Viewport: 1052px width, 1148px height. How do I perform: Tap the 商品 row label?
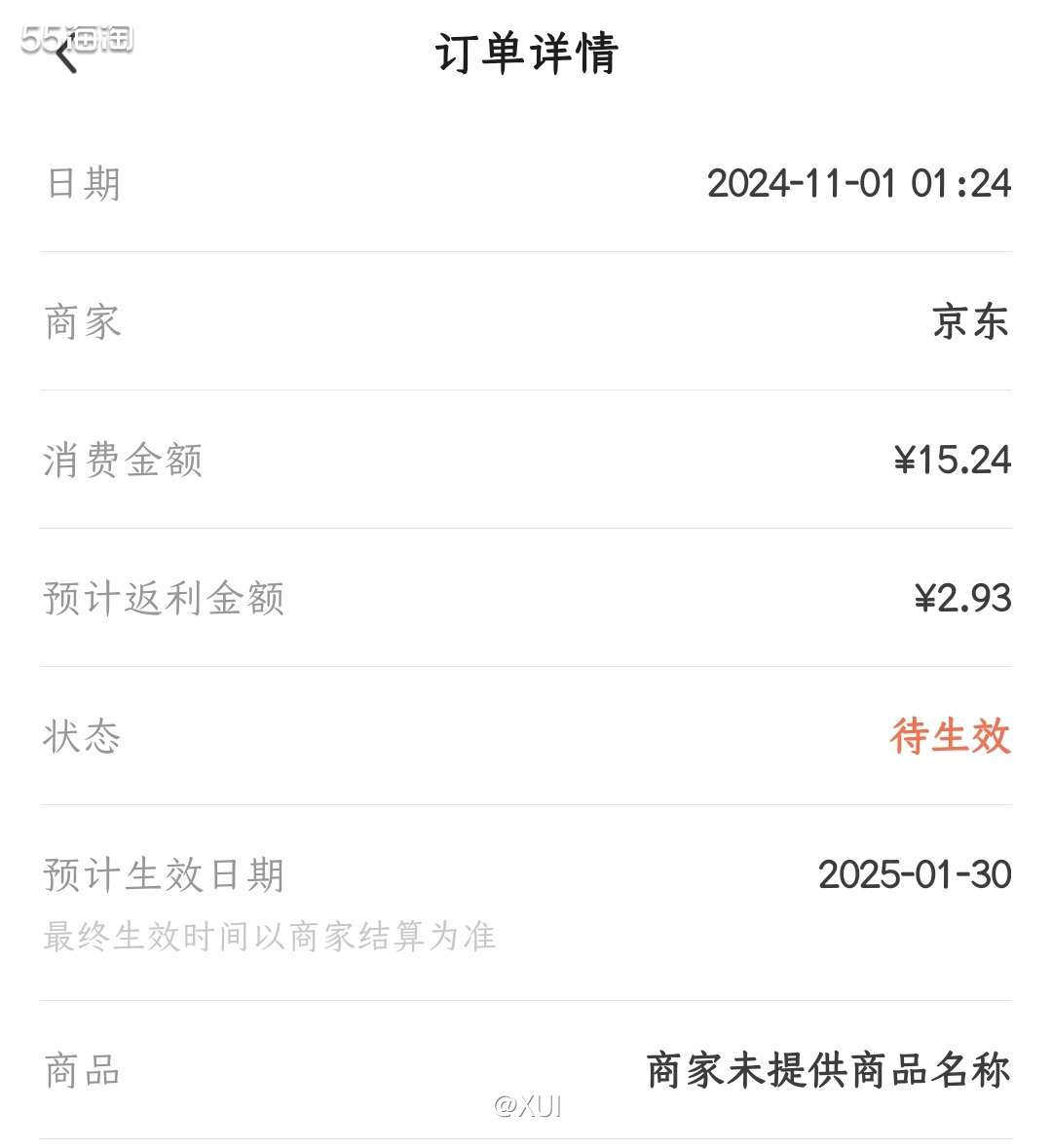81,1072
